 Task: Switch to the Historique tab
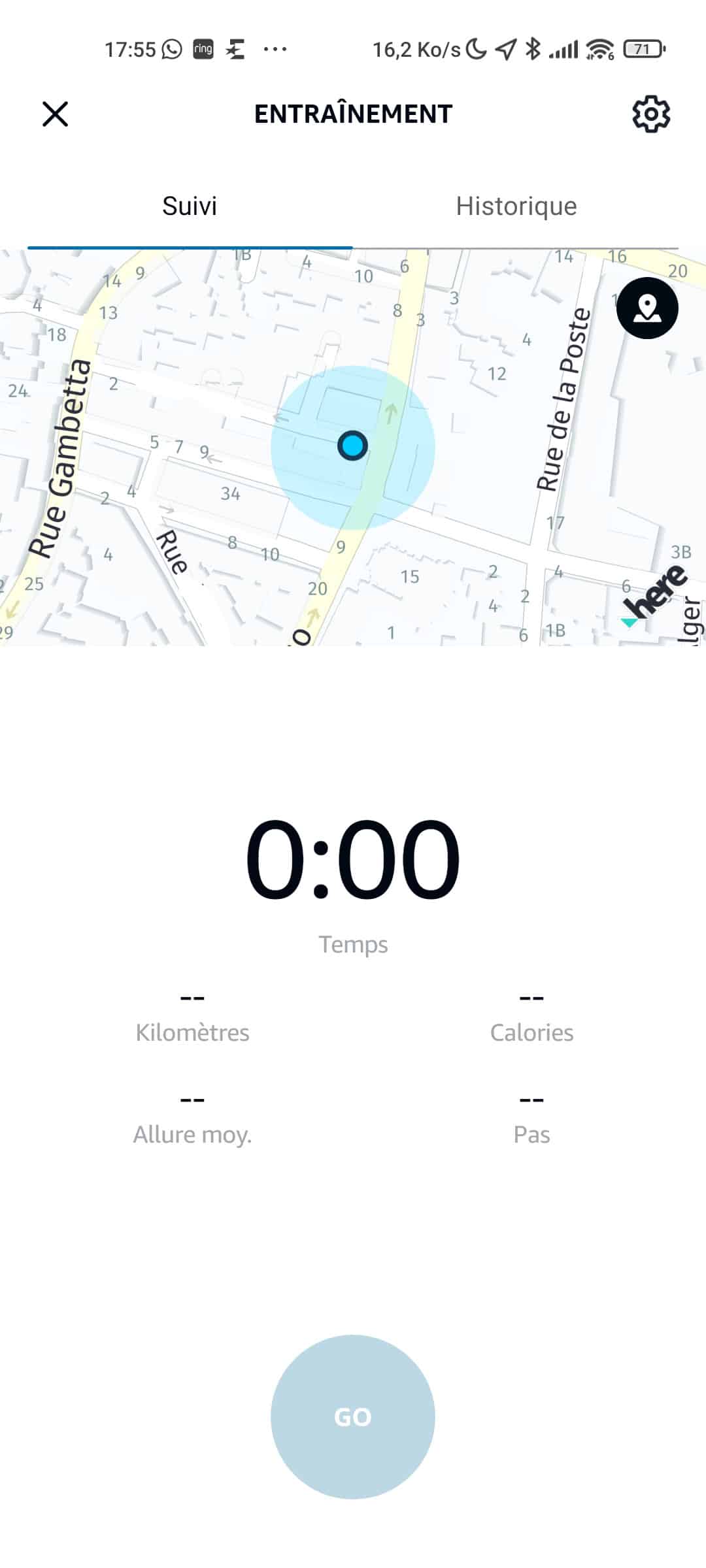pyautogui.click(x=516, y=206)
